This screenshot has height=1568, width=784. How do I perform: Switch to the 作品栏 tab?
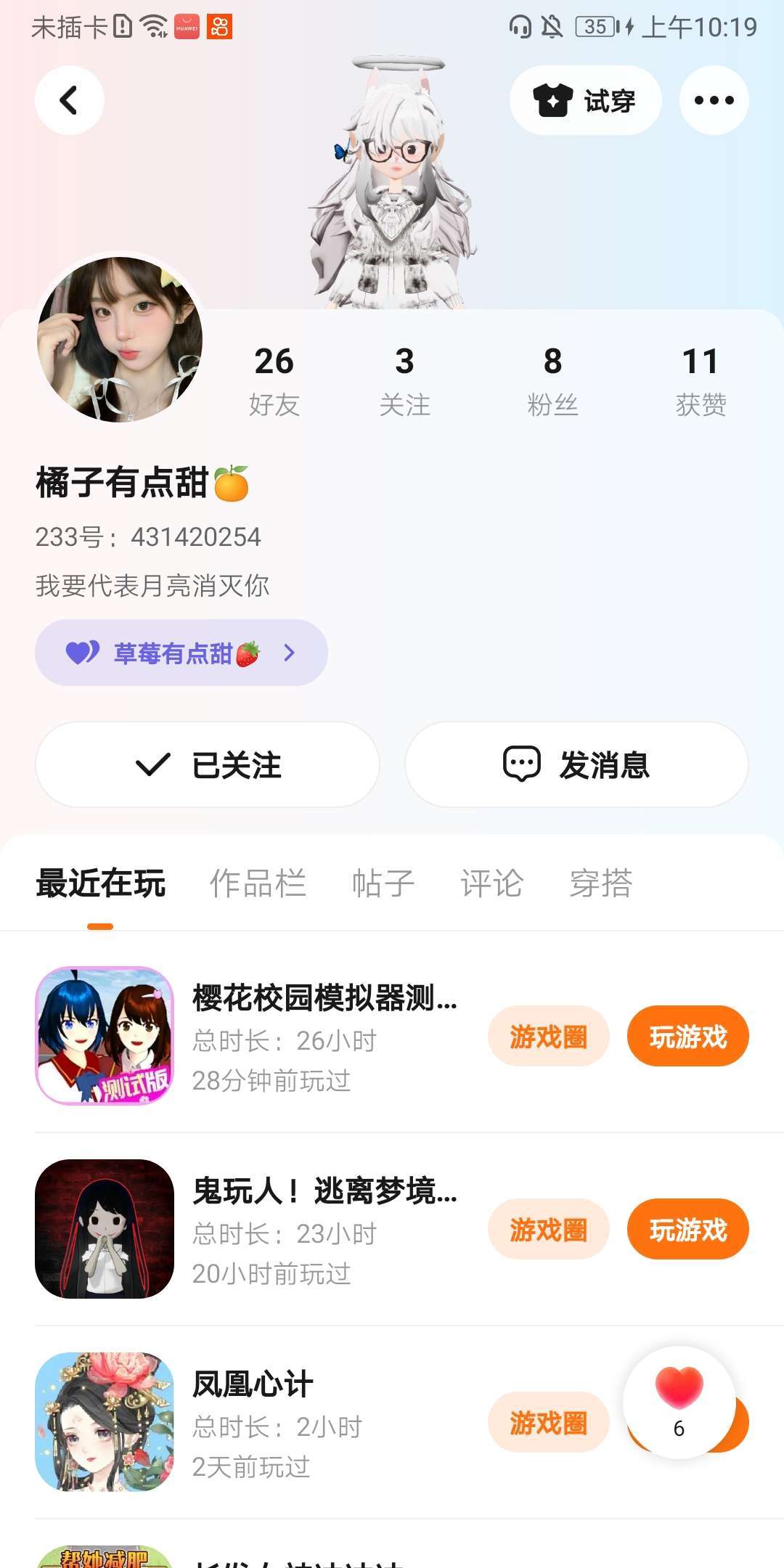click(258, 883)
